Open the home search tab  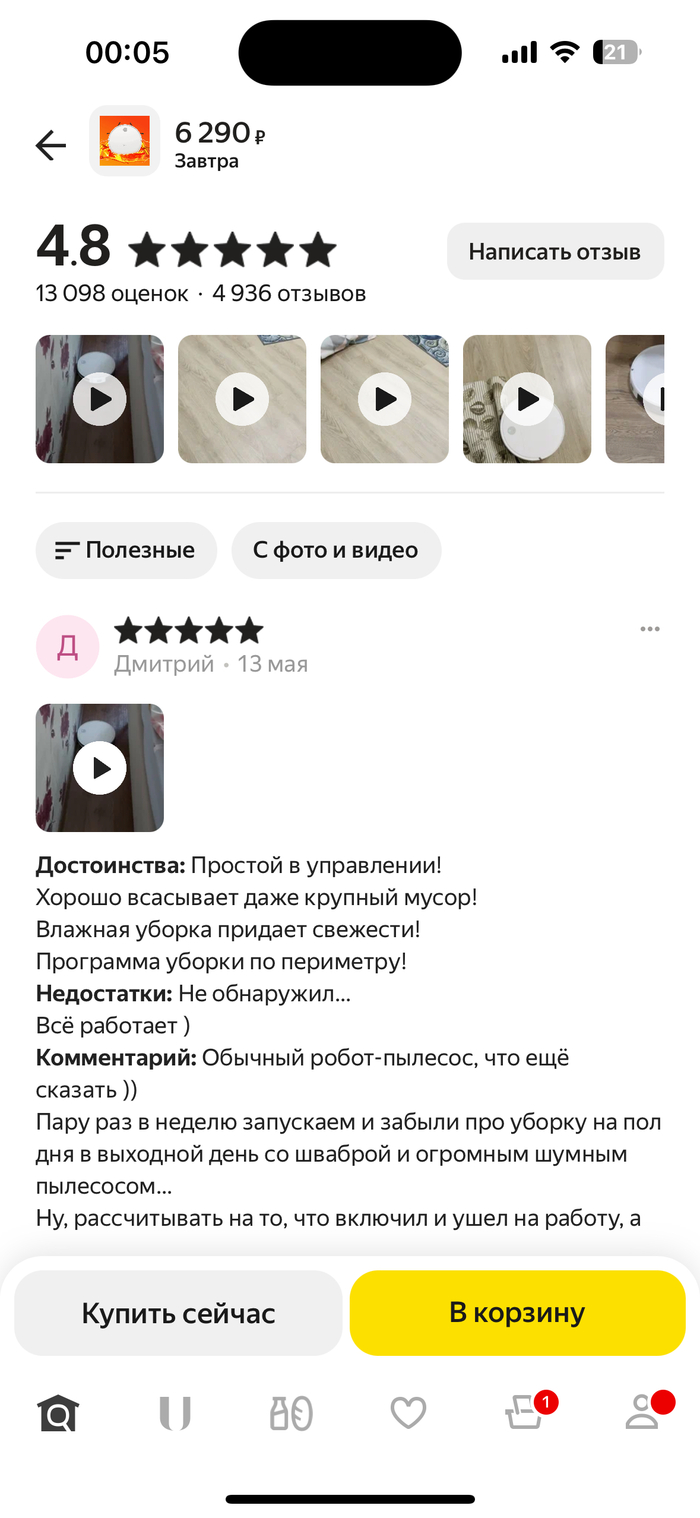58,1413
